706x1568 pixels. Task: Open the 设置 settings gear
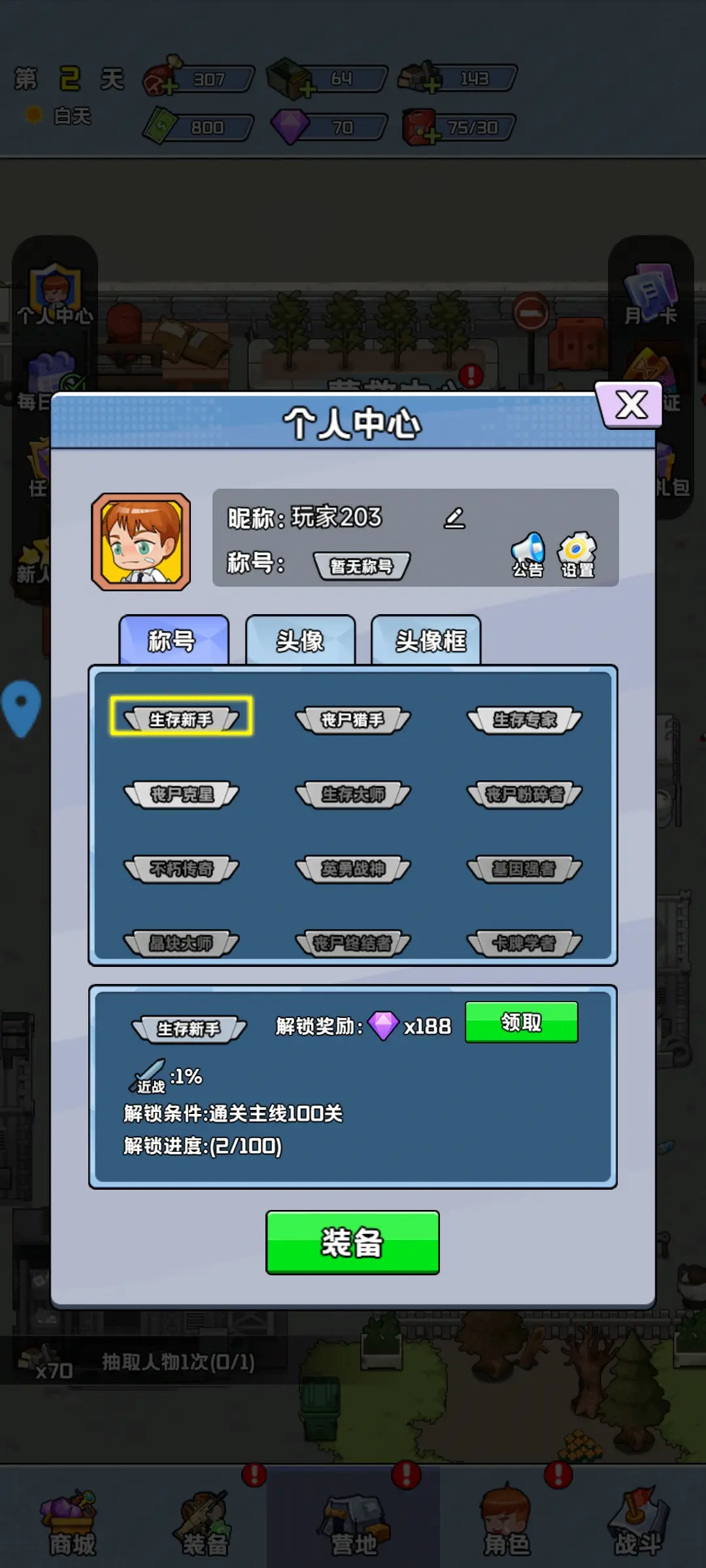[577, 555]
